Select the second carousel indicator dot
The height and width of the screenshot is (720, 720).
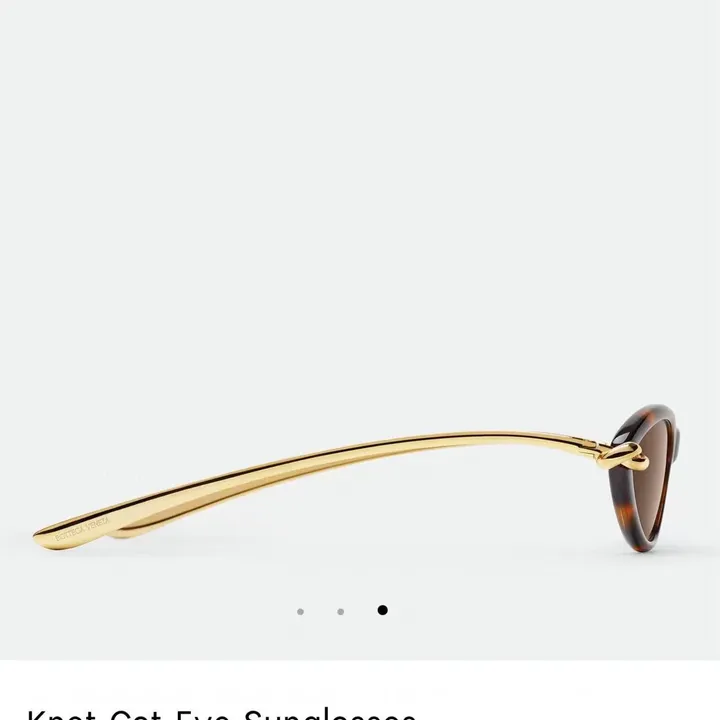coord(341,611)
